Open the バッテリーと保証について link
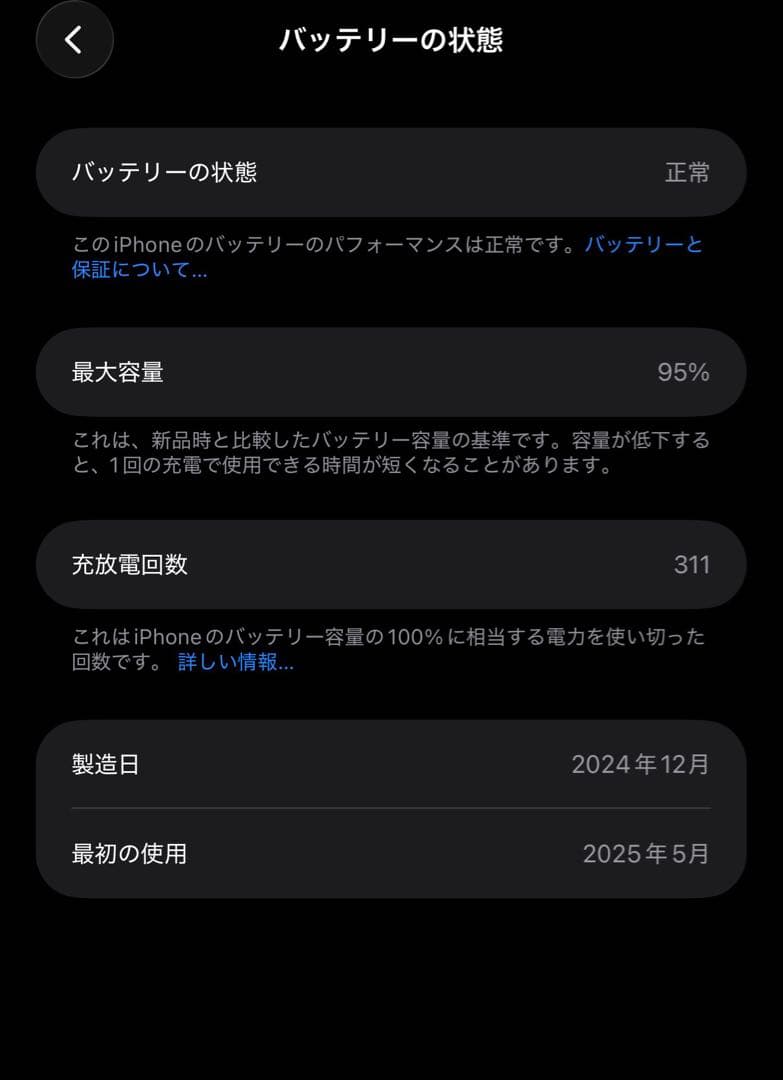The width and height of the screenshot is (783, 1080). pyautogui.click(x=645, y=245)
